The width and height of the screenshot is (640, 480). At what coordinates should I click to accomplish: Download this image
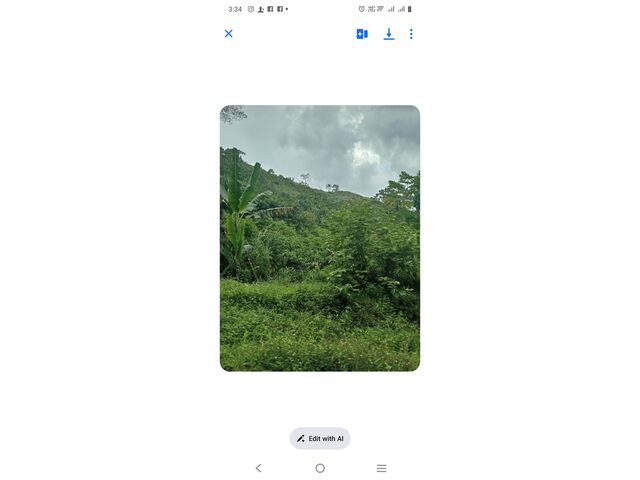(x=389, y=34)
